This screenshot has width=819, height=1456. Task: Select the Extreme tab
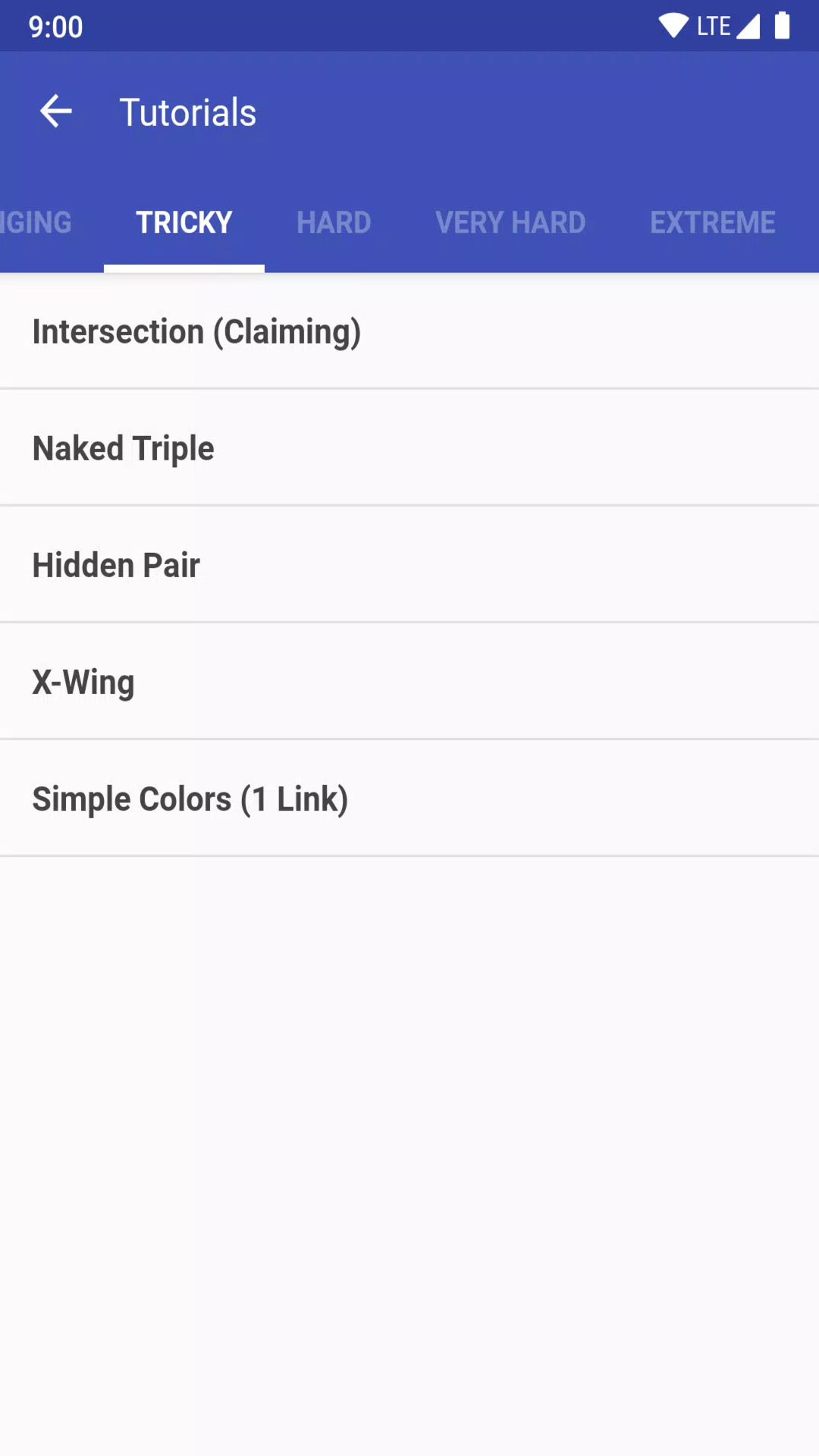[713, 222]
